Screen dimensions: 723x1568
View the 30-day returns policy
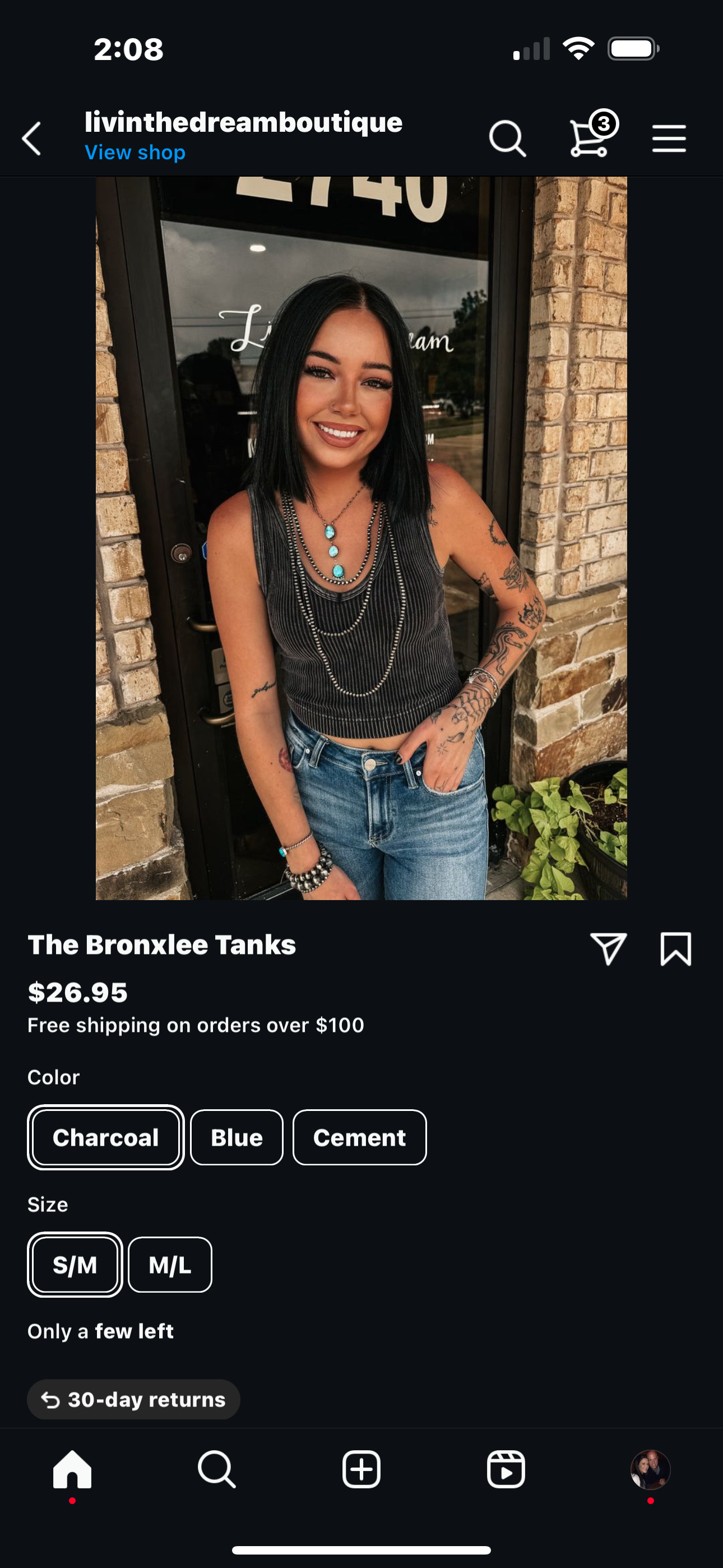coord(133,1399)
